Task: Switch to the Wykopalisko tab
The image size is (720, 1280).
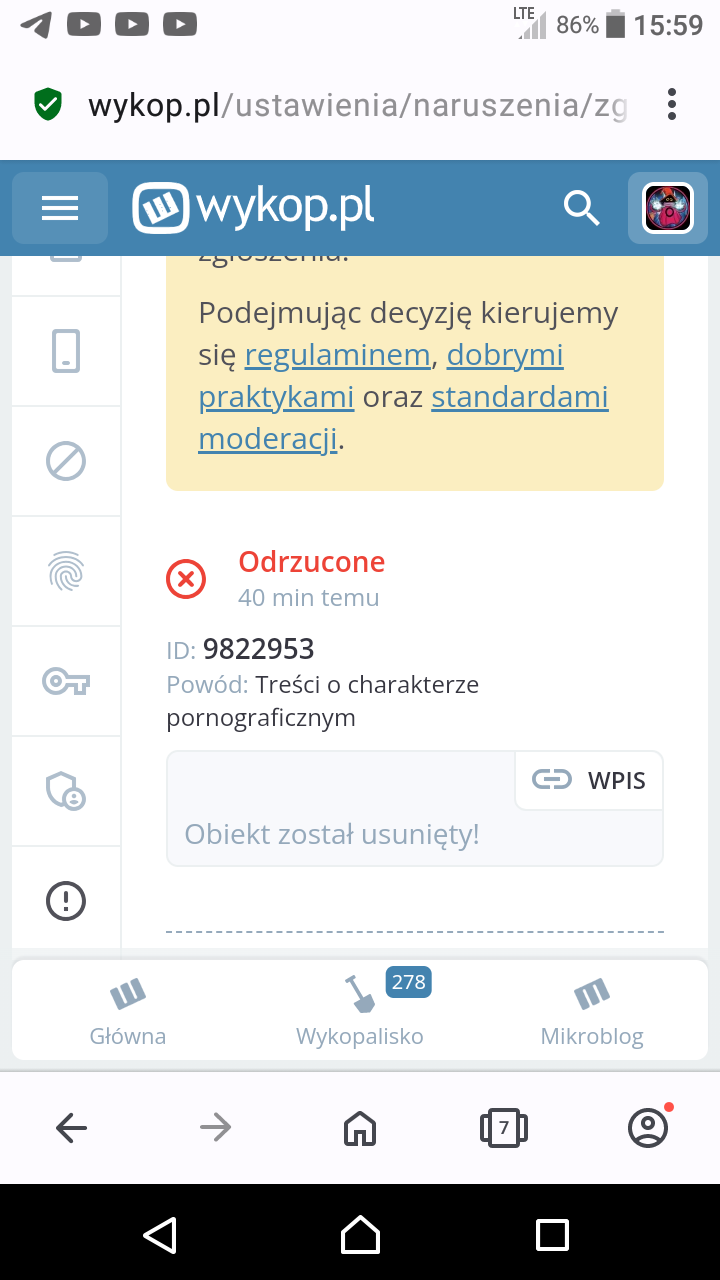Action: click(360, 1011)
